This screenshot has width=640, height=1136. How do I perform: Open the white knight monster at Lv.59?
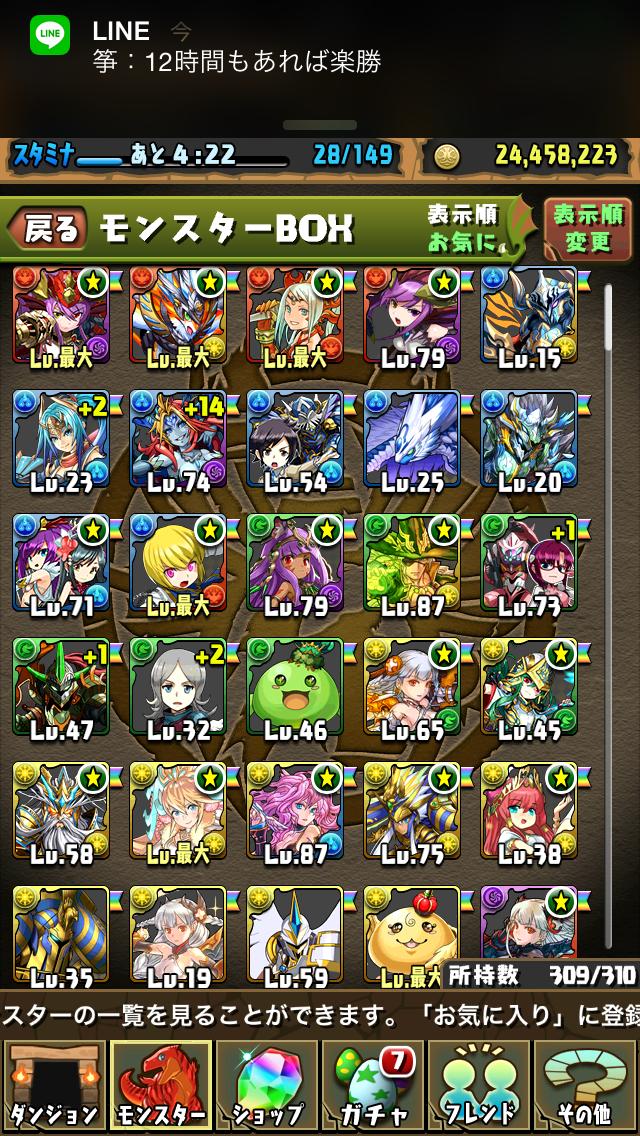click(x=295, y=936)
